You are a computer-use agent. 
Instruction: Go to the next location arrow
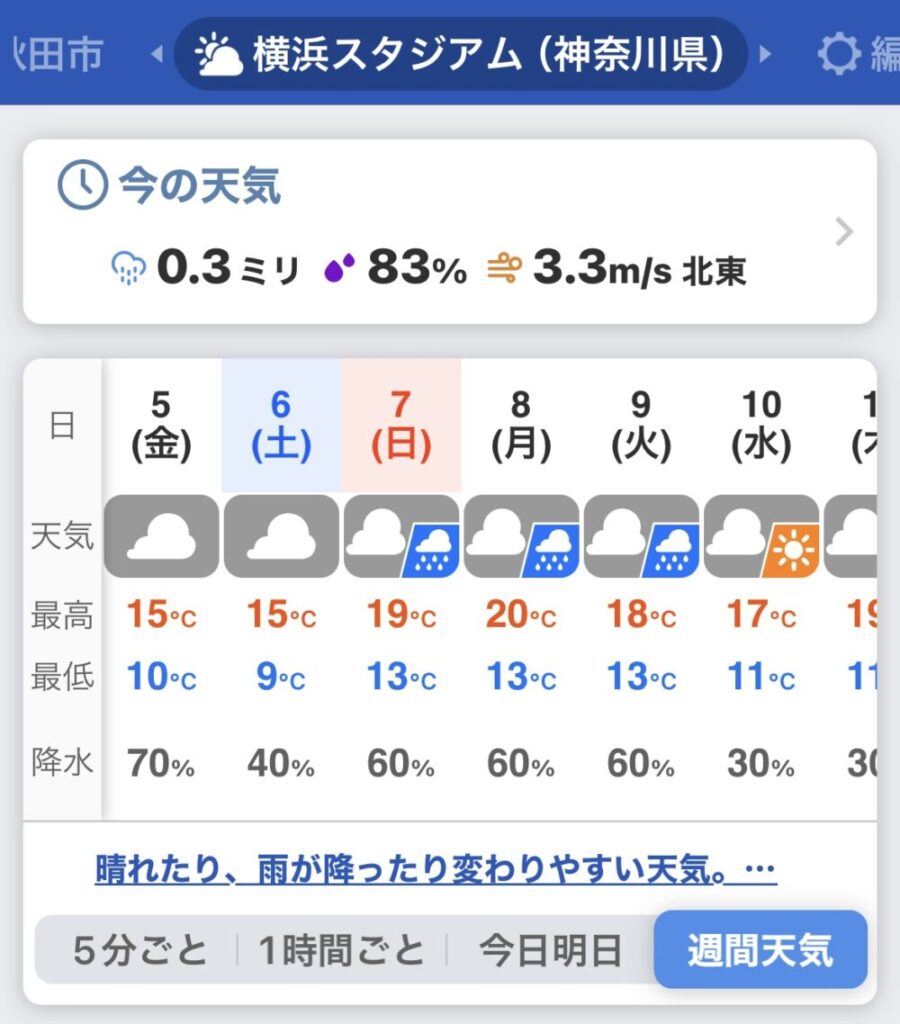tap(766, 54)
